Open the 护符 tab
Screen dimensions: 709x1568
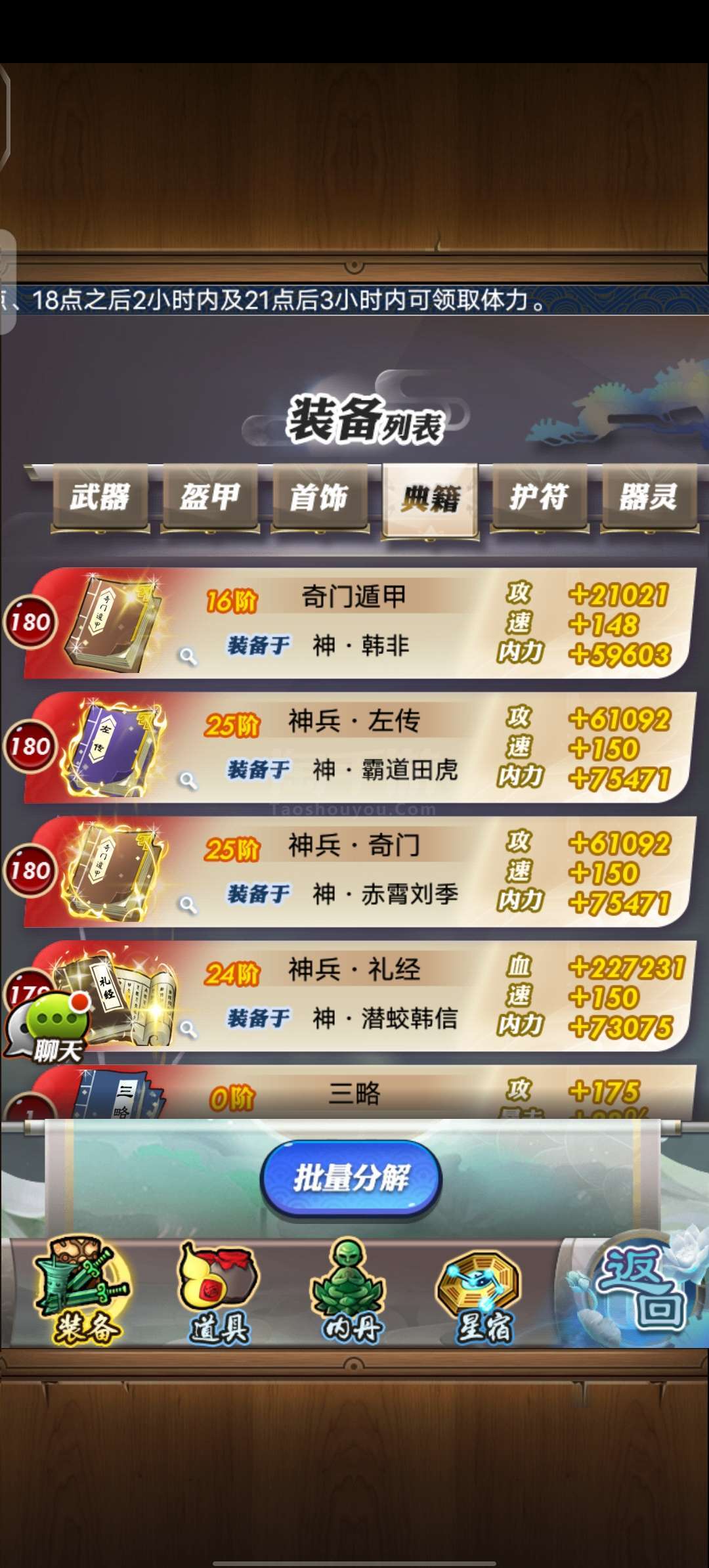pyautogui.click(x=540, y=496)
